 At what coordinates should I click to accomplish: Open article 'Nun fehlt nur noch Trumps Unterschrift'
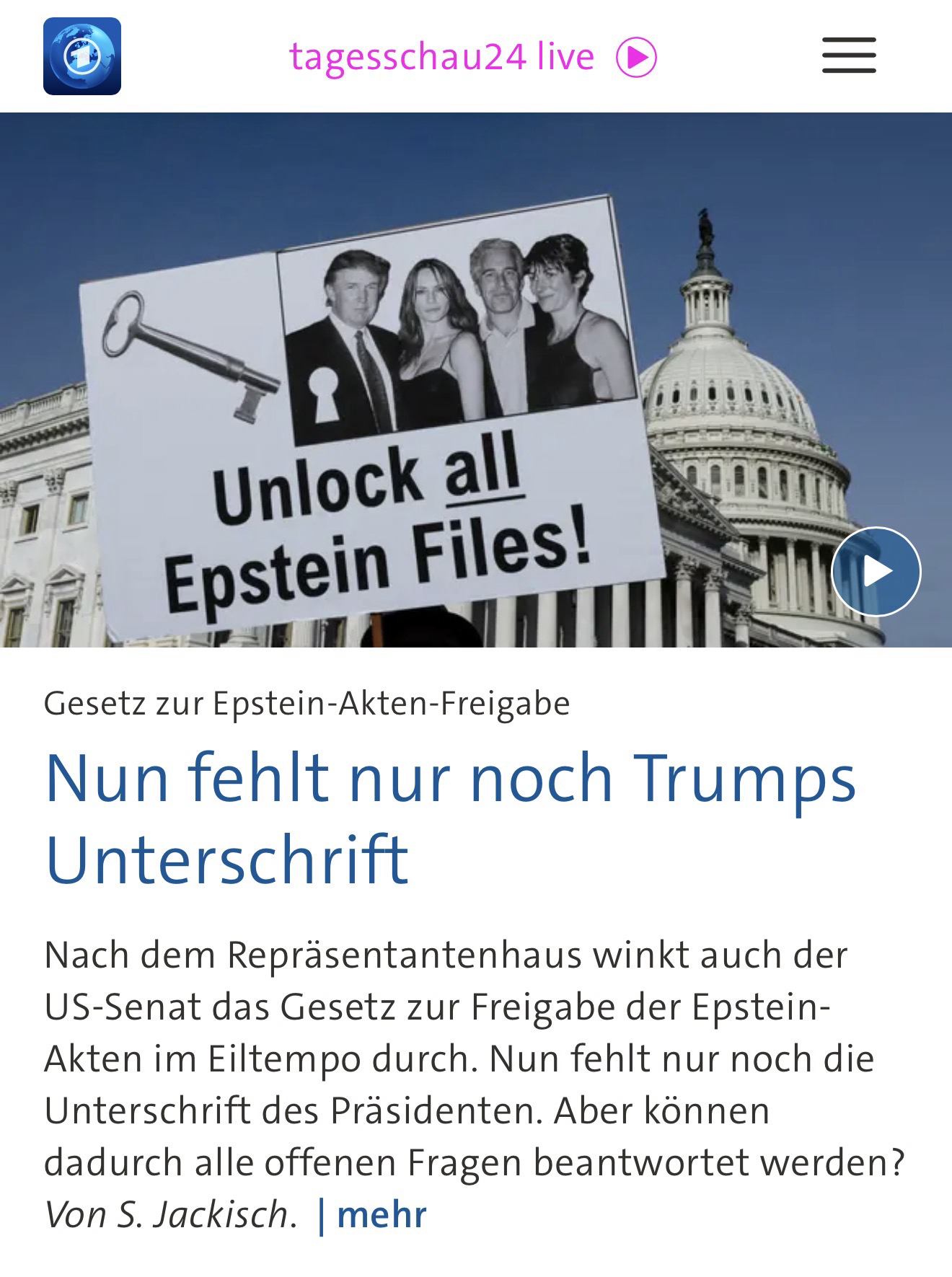450,818
